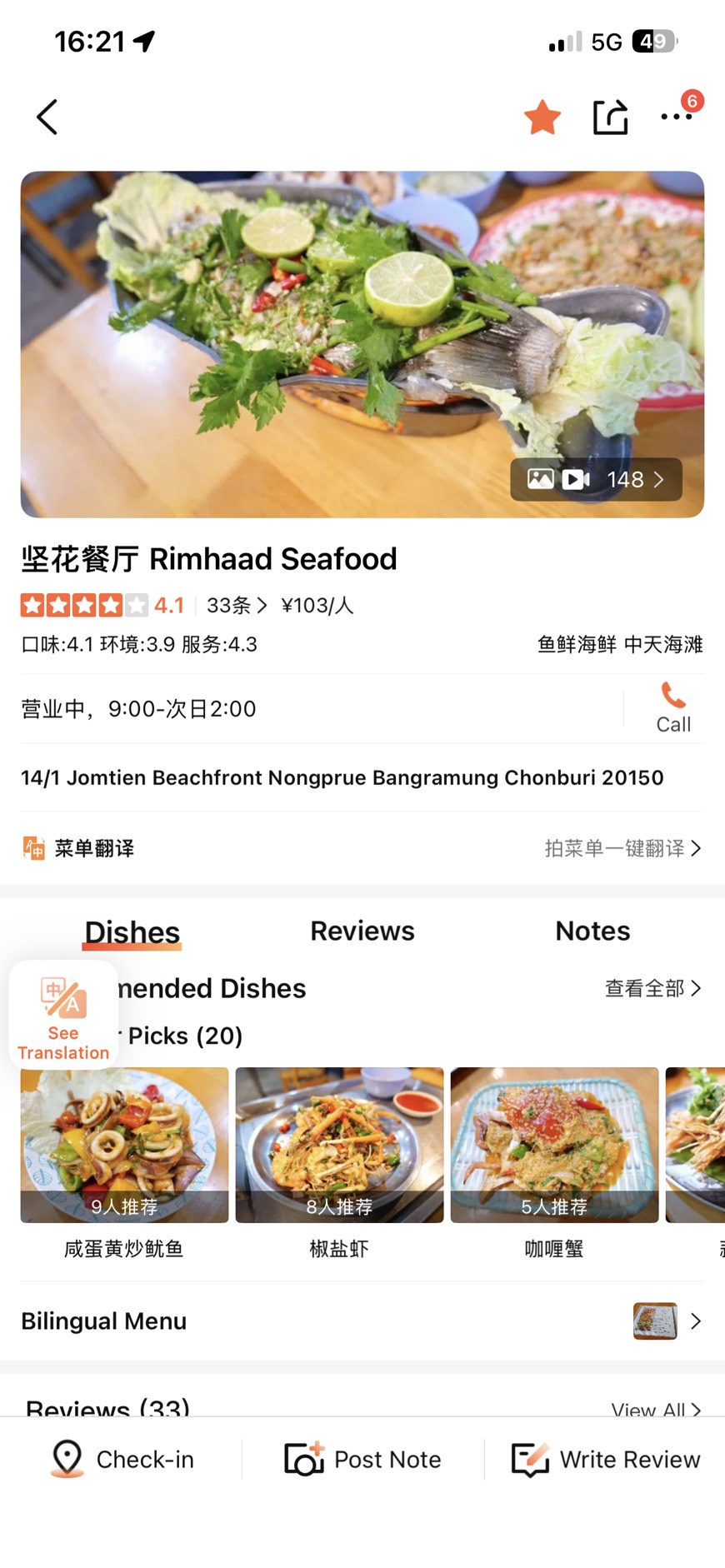The width and height of the screenshot is (725, 1568).
Task: Open the share panel
Action: [611, 117]
